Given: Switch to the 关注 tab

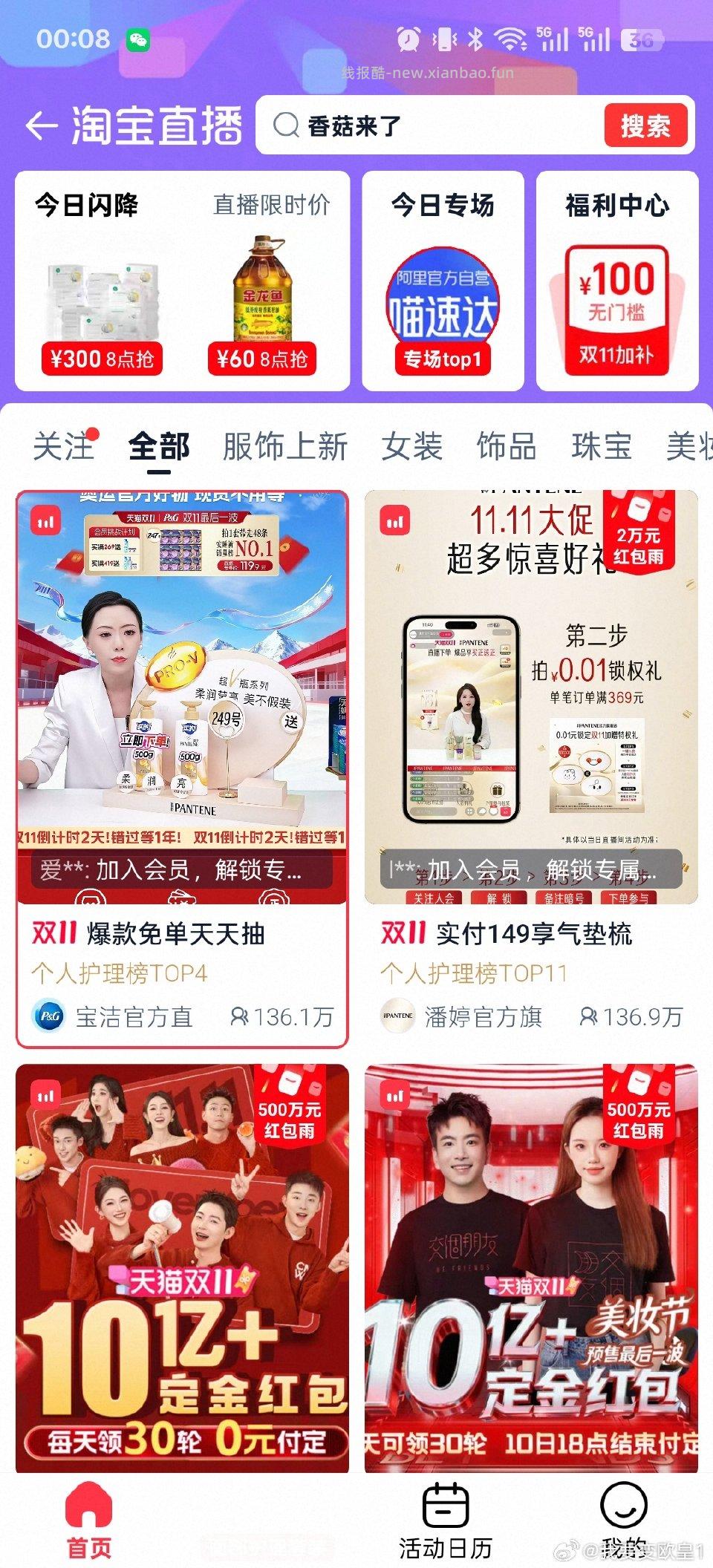Looking at the screenshot, I should [x=63, y=447].
